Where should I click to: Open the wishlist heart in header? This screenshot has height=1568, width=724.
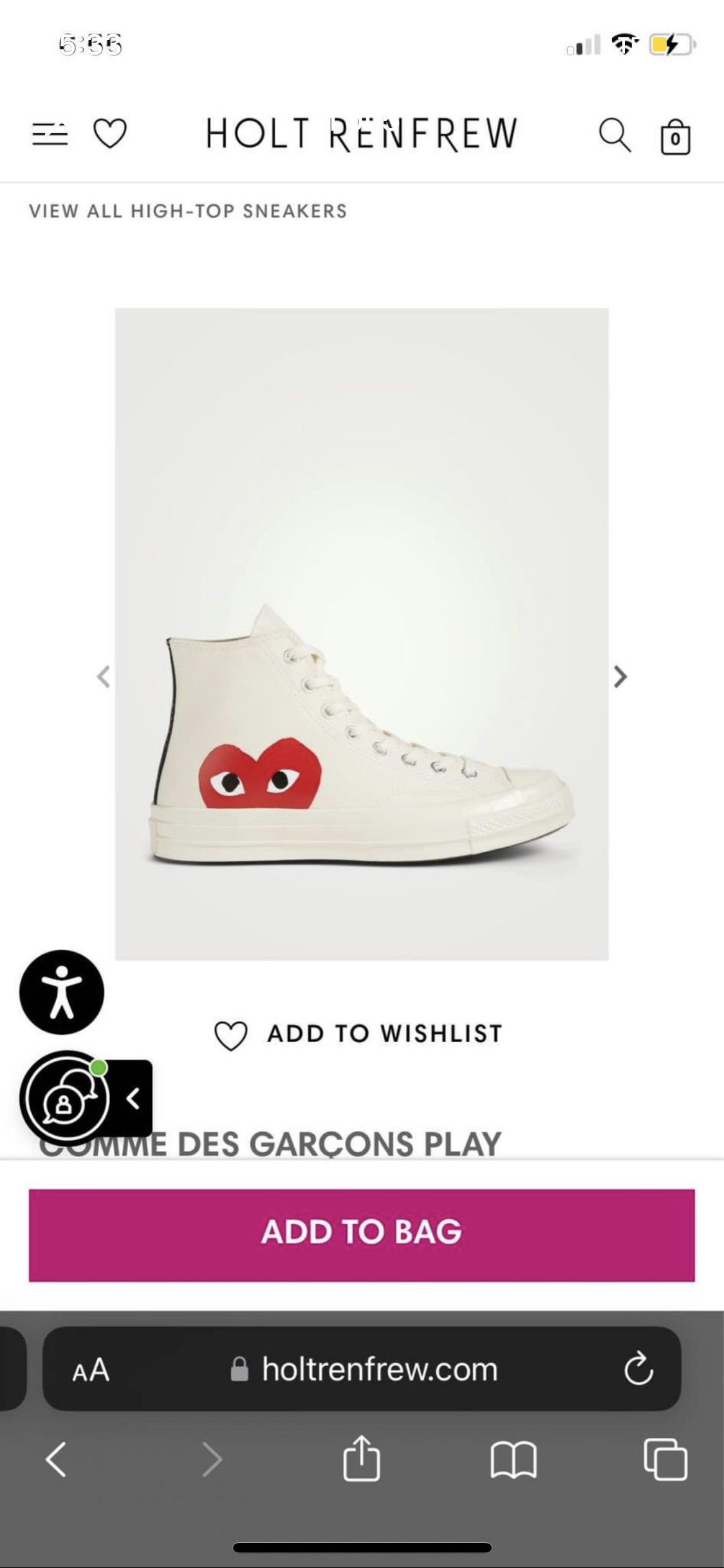[110, 134]
